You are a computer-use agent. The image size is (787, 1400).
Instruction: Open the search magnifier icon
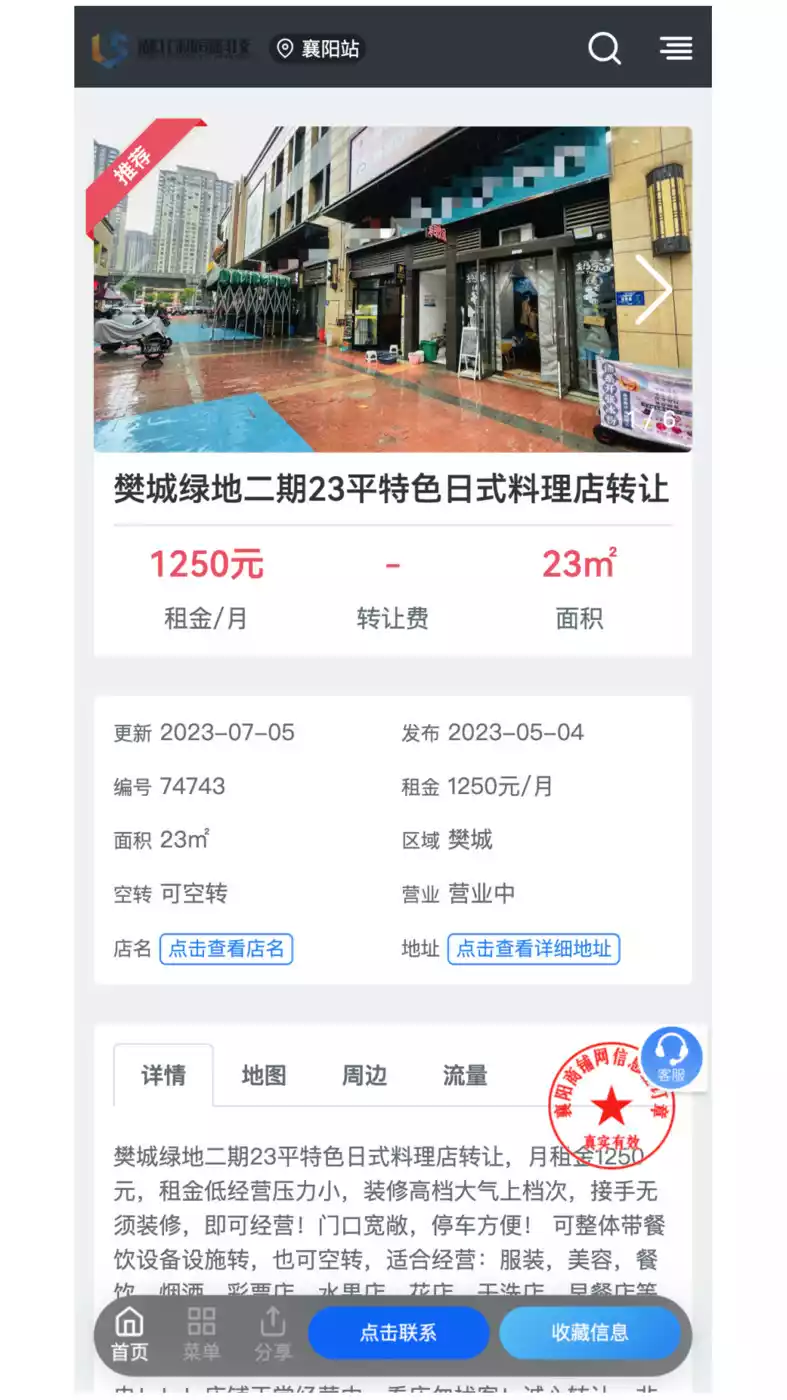pyautogui.click(x=604, y=48)
